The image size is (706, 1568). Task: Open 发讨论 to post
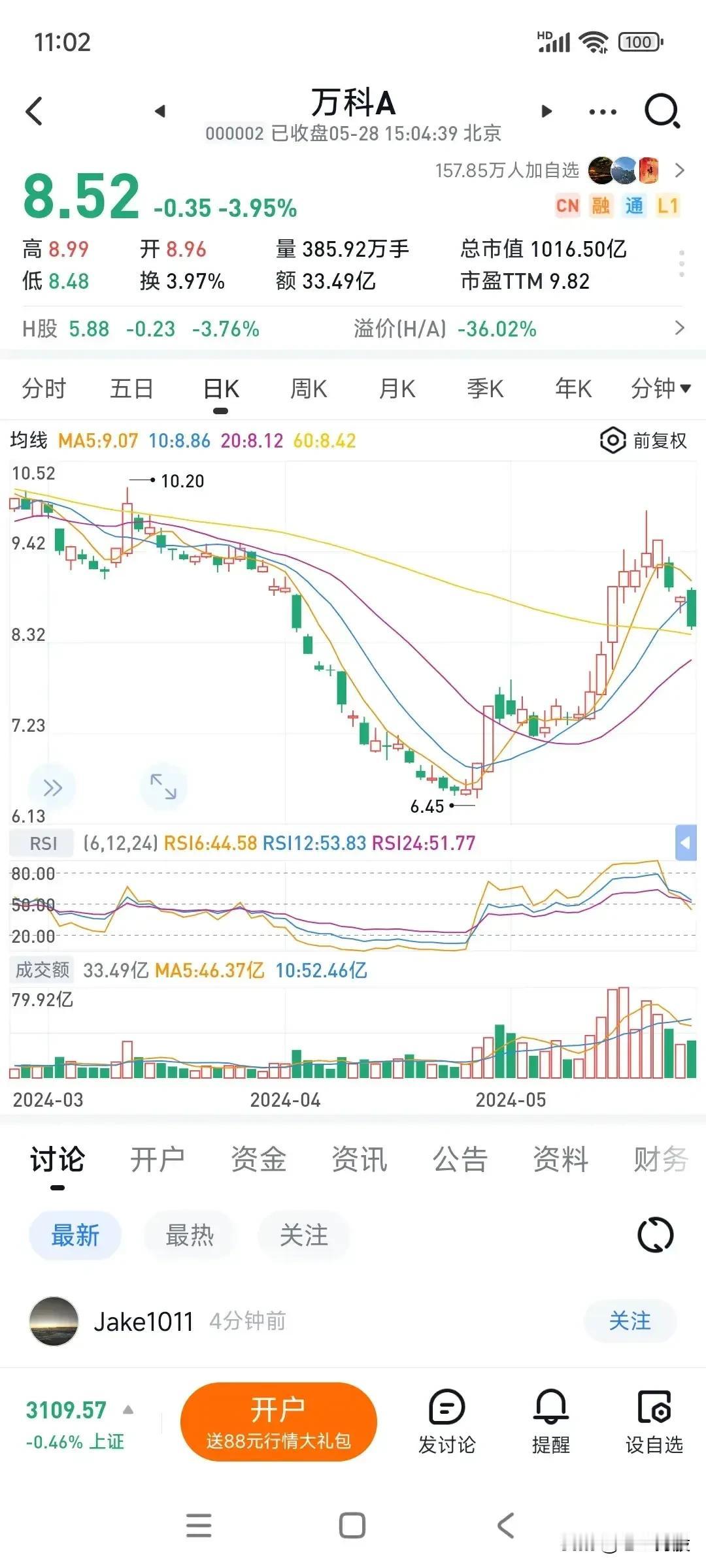pyautogui.click(x=447, y=1422)
